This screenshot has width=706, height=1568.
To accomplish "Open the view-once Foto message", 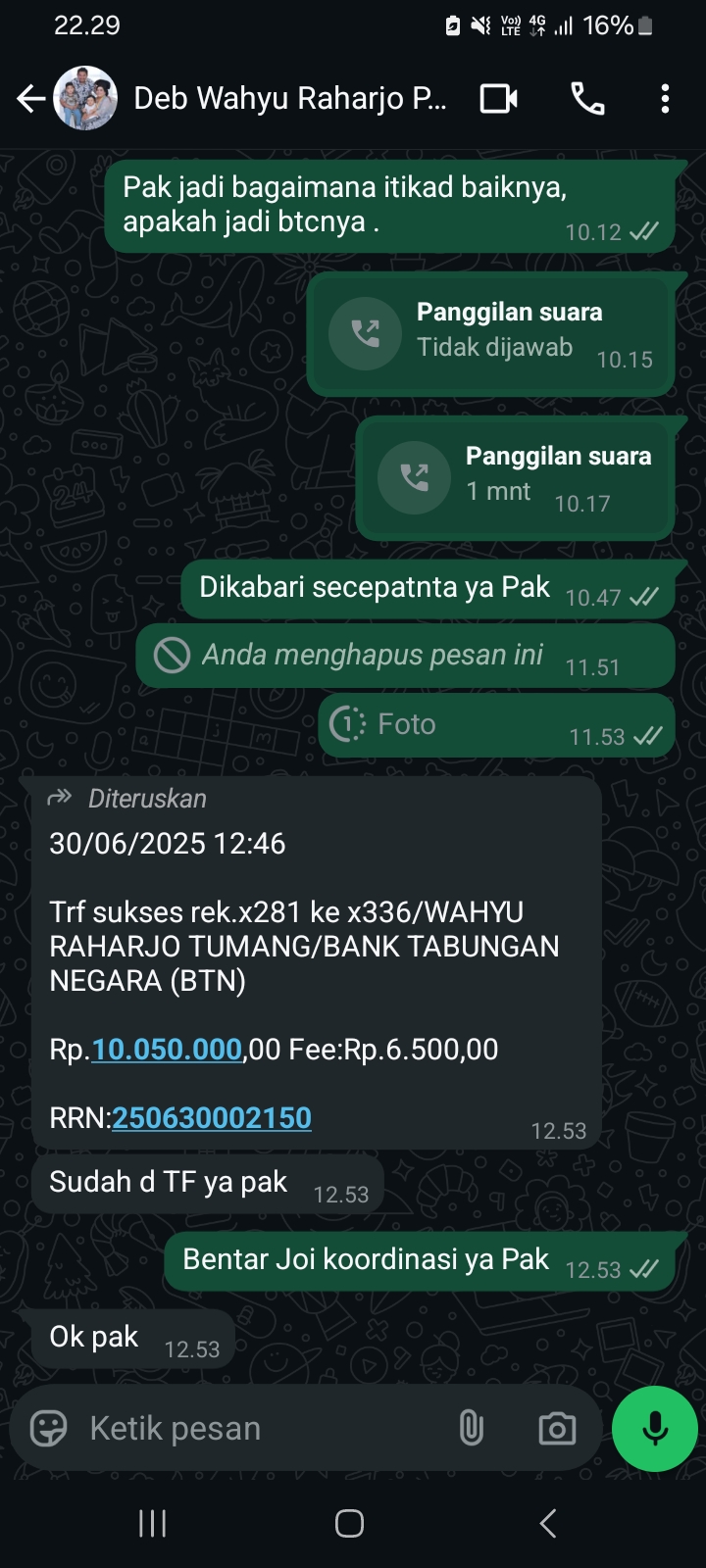I will (x=406, y=725).
